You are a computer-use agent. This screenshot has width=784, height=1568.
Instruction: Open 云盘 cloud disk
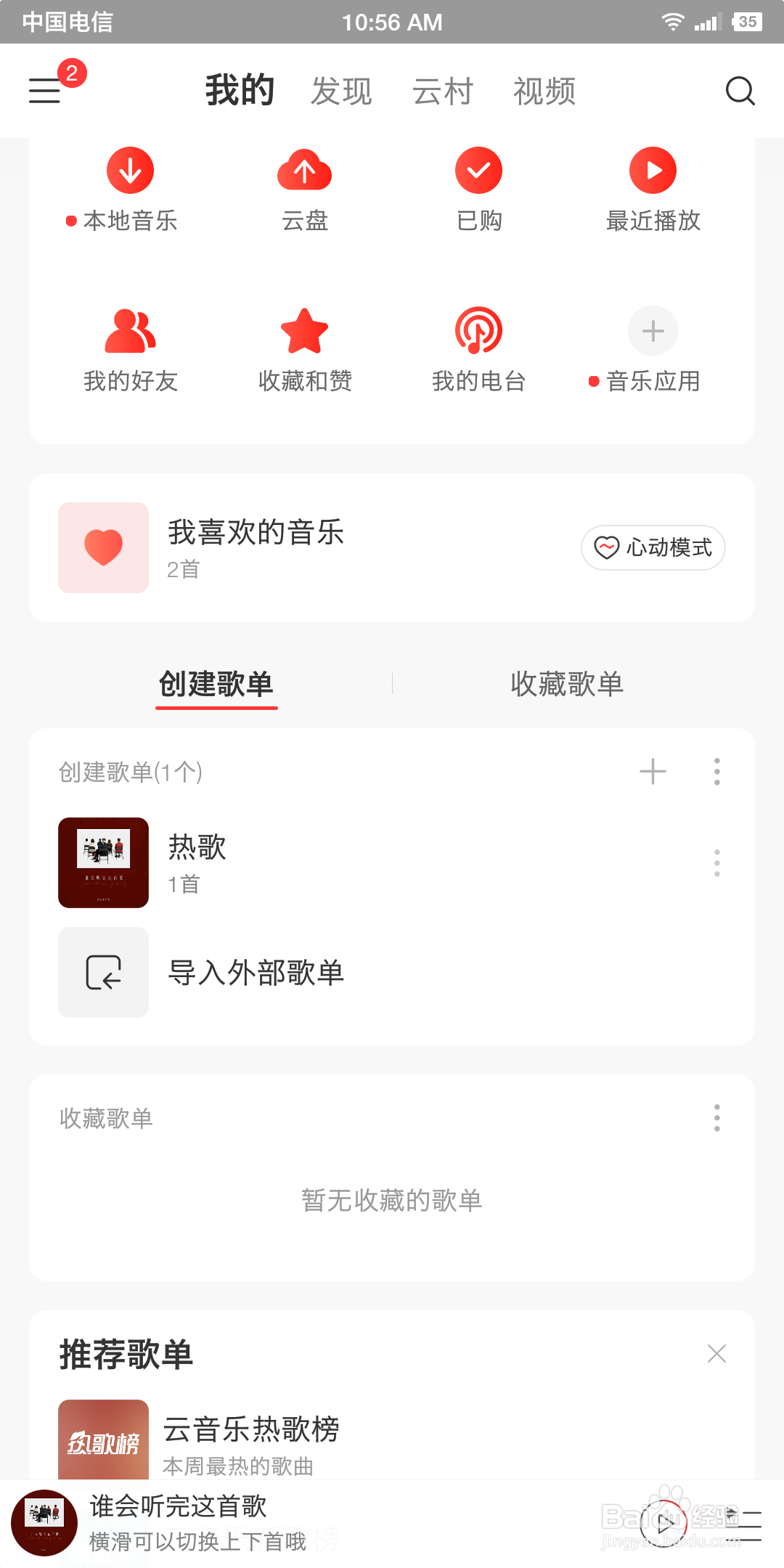[x=305, y=189]
